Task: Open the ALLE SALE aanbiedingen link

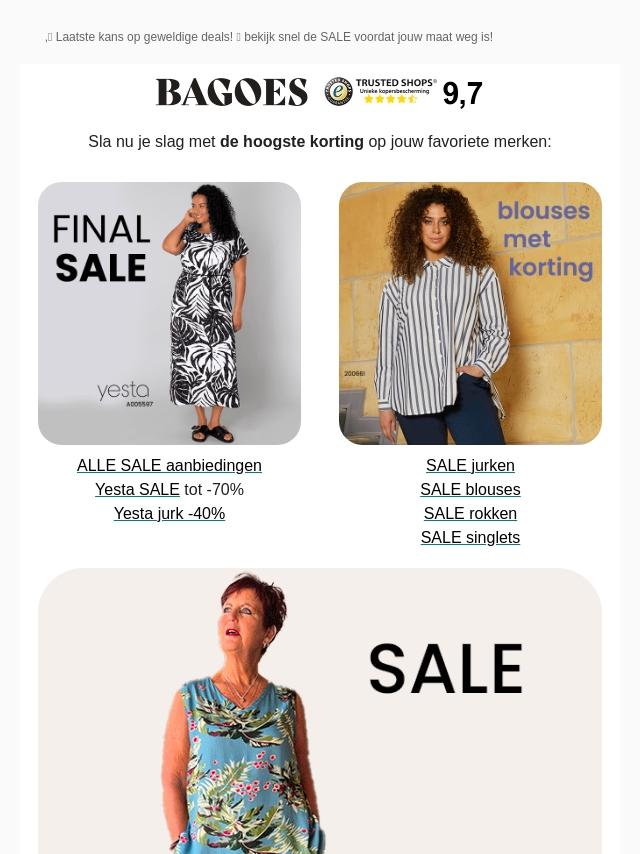Action: pos(169,466)
